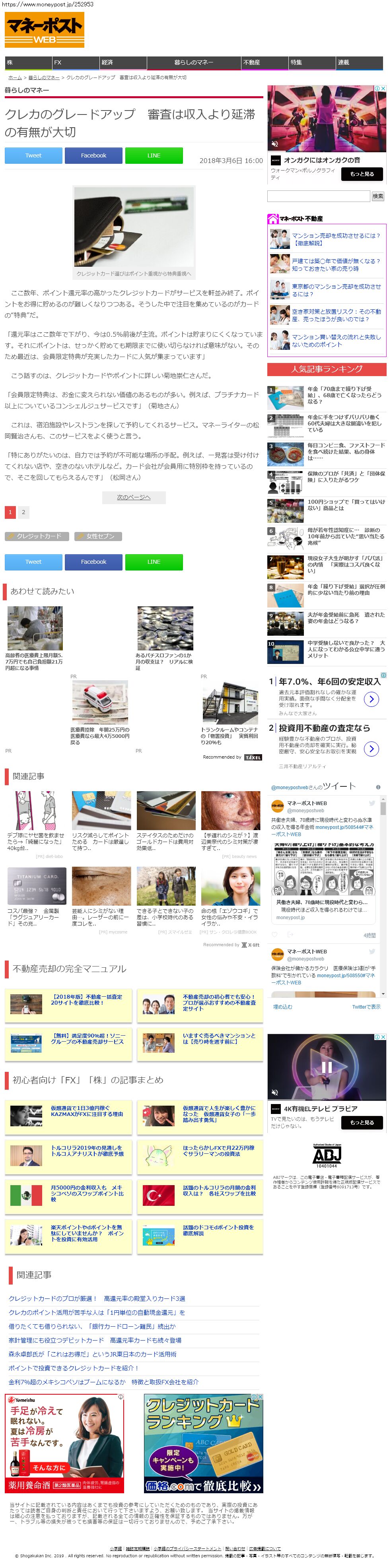Open the 女性セブン tag chip
This screenshot has width=391, height=1568.
(98, 536)
